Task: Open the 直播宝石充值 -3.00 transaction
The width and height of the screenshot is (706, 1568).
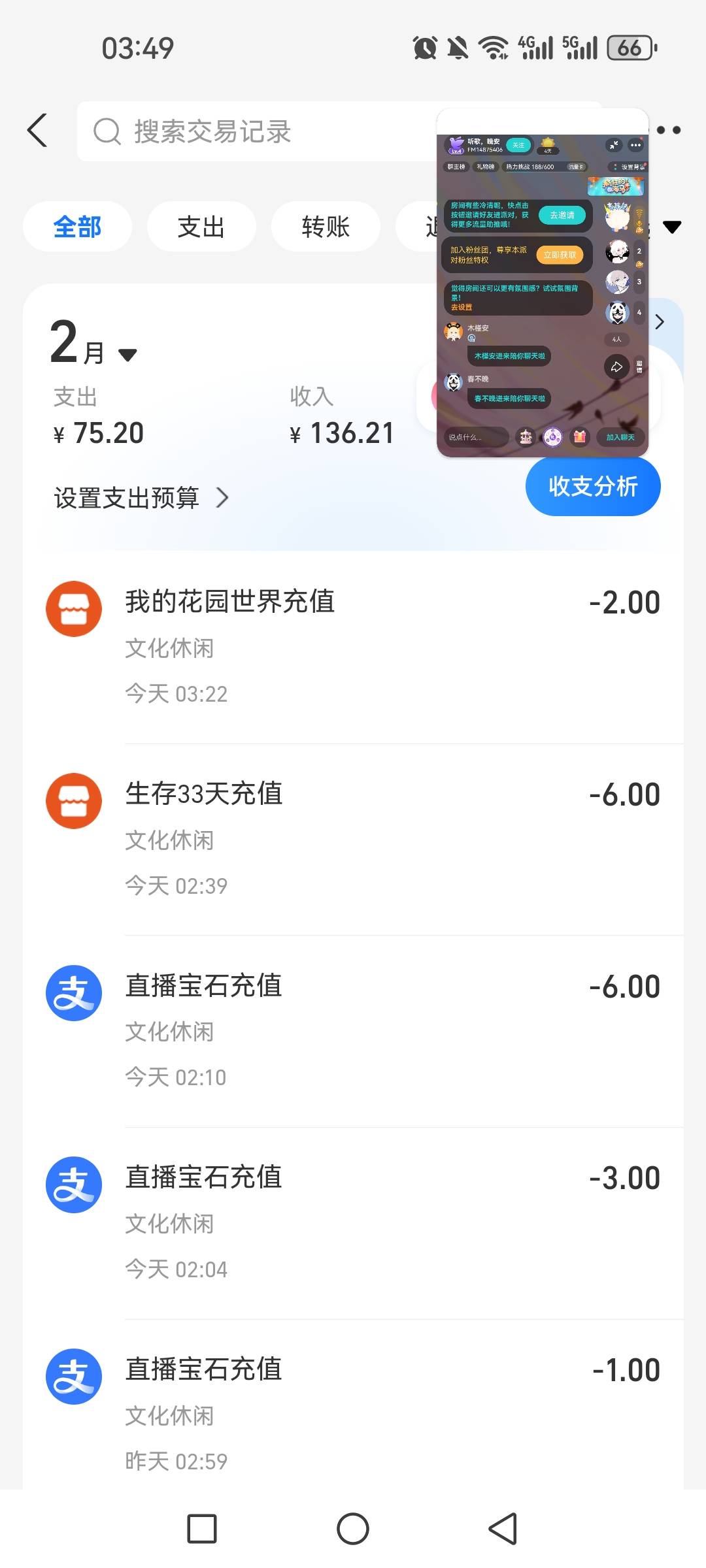Action: tap(353, 1224)
